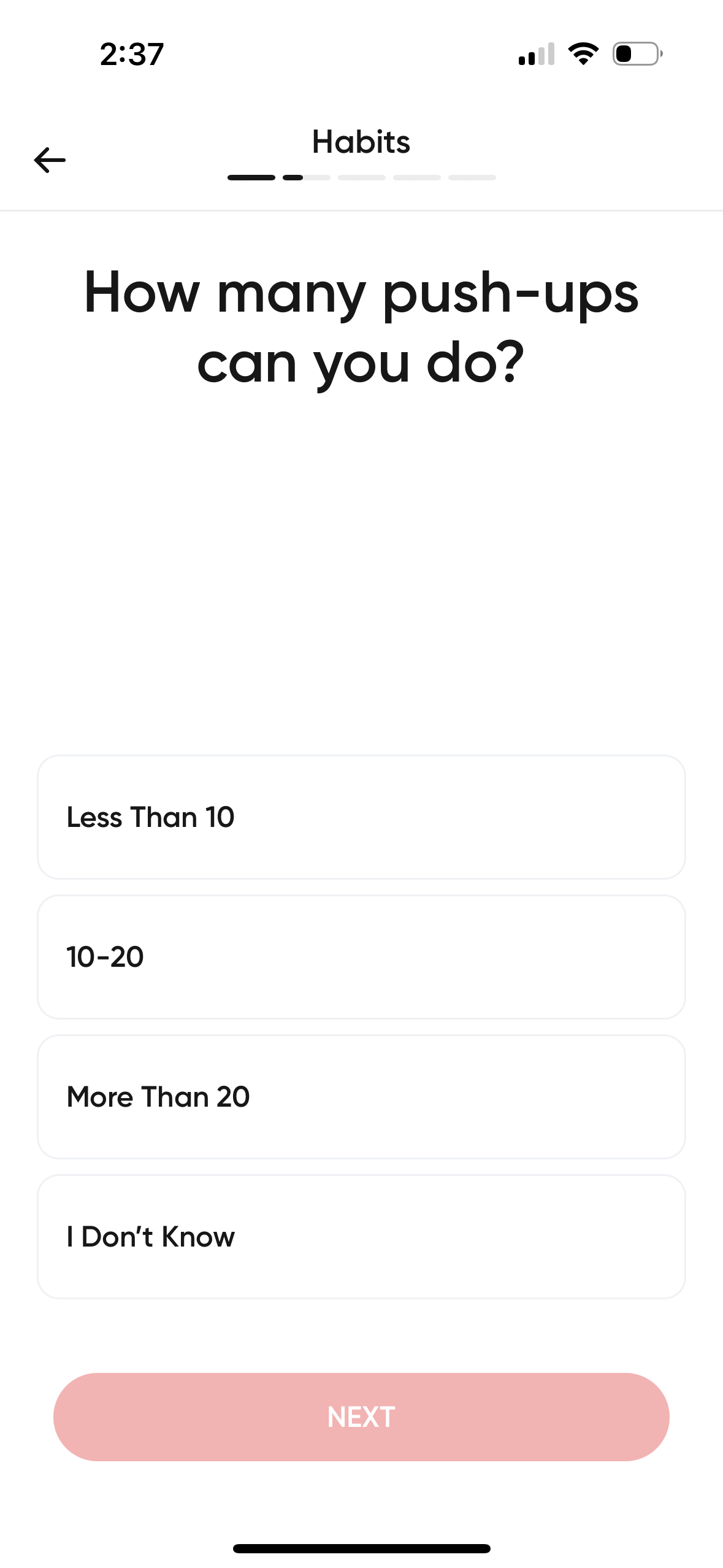Tap the last progress bar segment
This screenshot has height=1568, width=723.
[x=472, y=177]
